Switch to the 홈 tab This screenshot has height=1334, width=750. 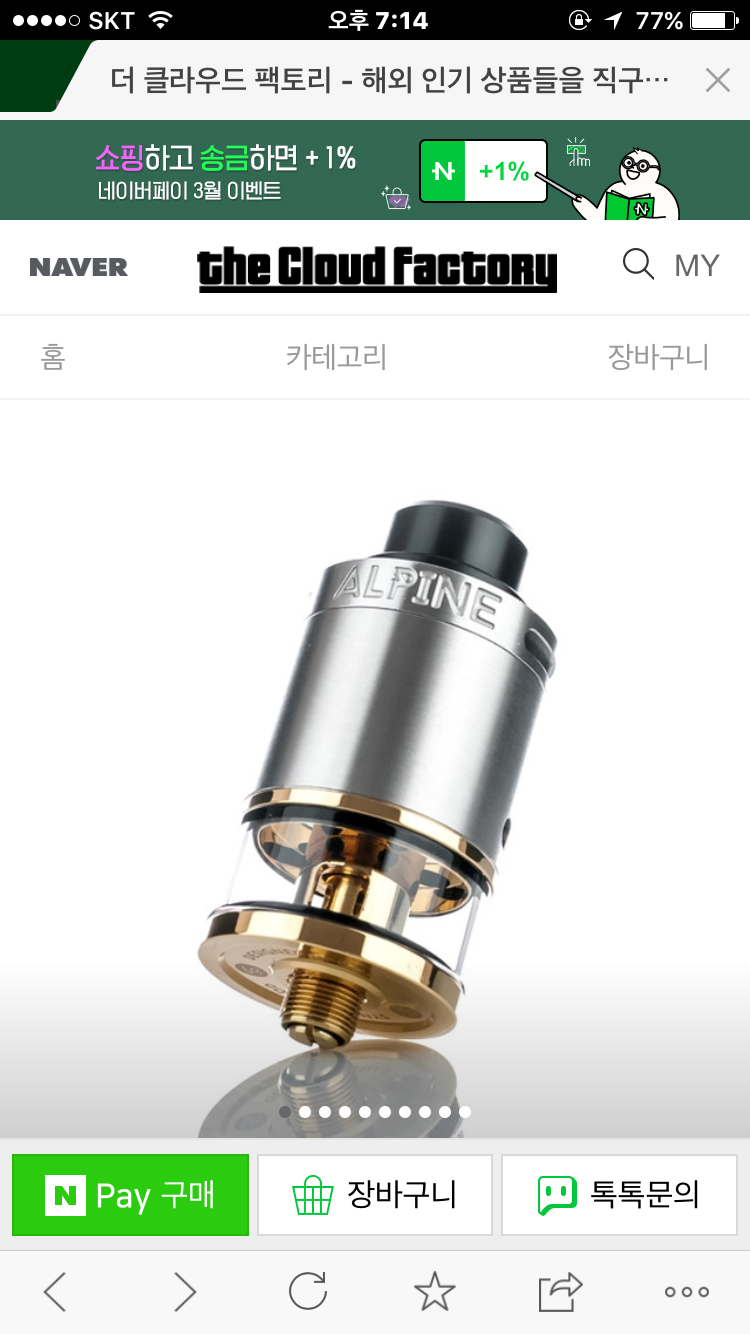tap(53, 357)
